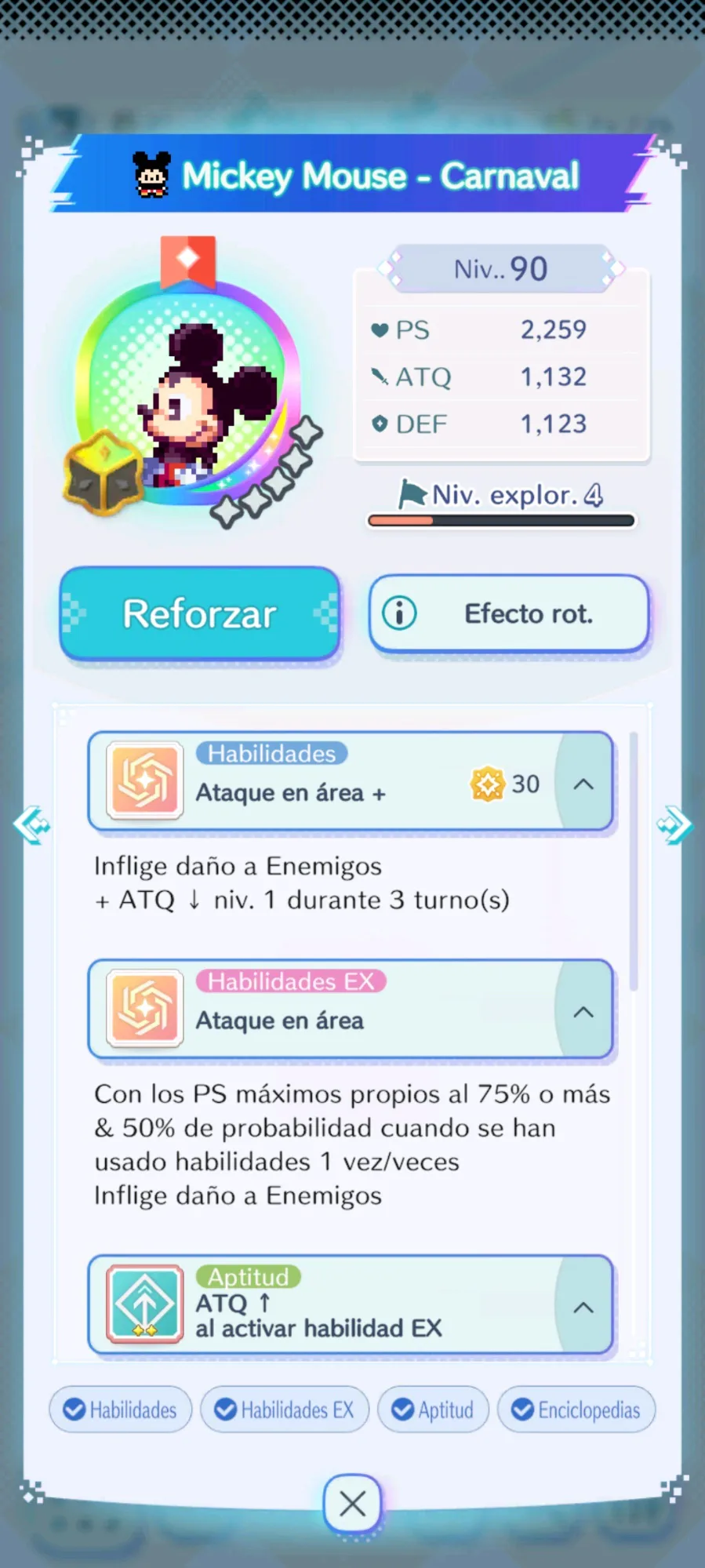Tap the Reforzar button

coord(200,613)
